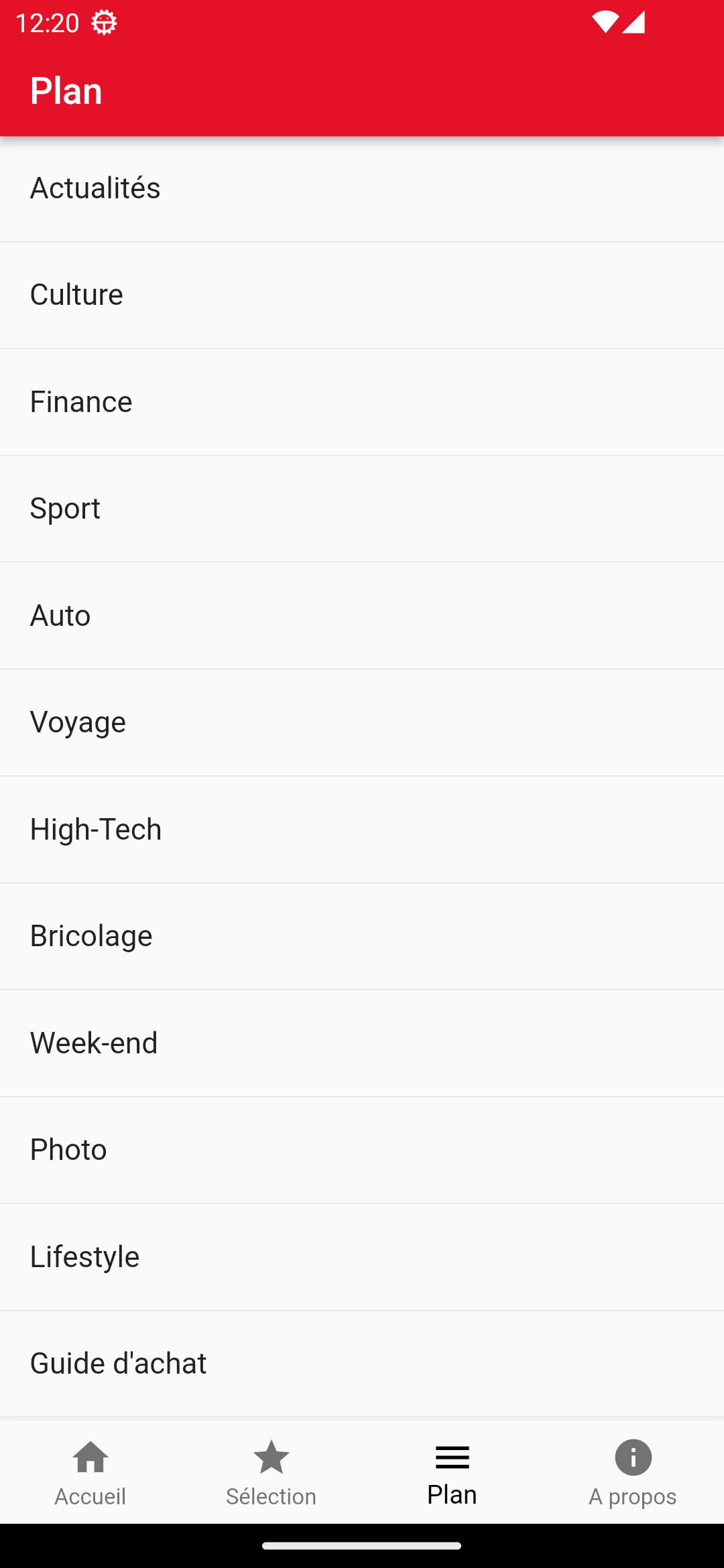
Task: Open the Auto section
Action: [x=362, y=616]
